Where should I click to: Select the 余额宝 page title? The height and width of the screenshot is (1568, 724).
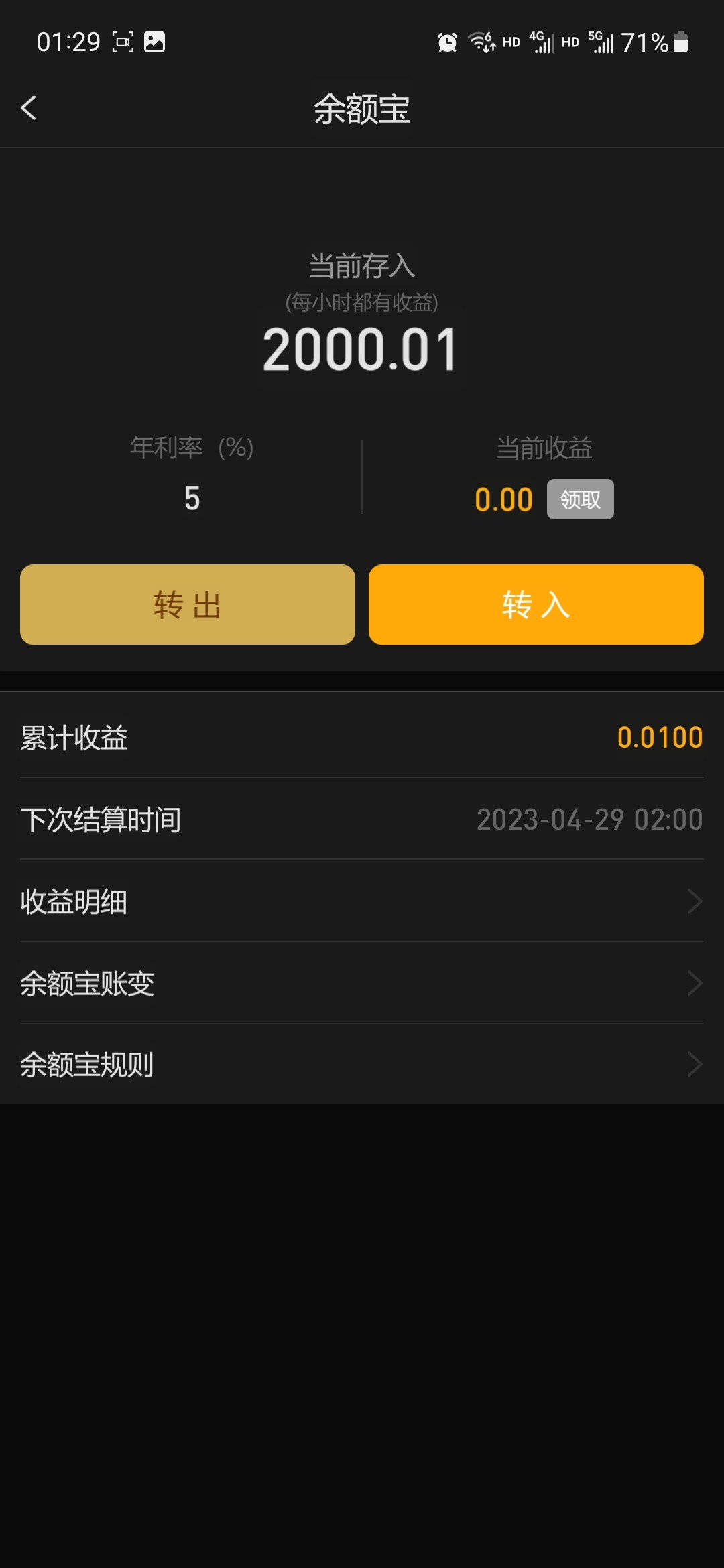362,109
